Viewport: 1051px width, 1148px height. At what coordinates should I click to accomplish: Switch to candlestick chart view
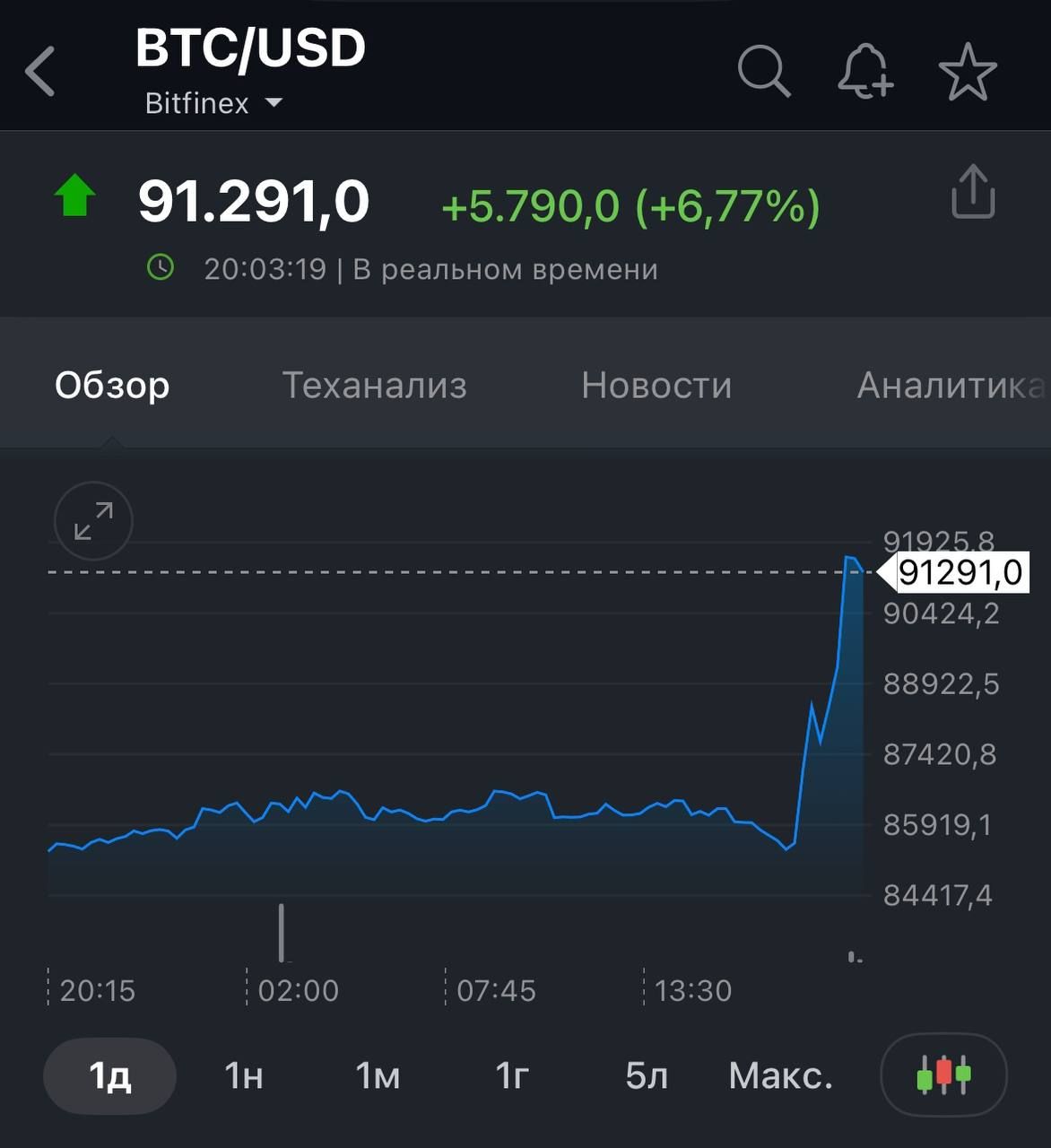[x=943, y=1074]
